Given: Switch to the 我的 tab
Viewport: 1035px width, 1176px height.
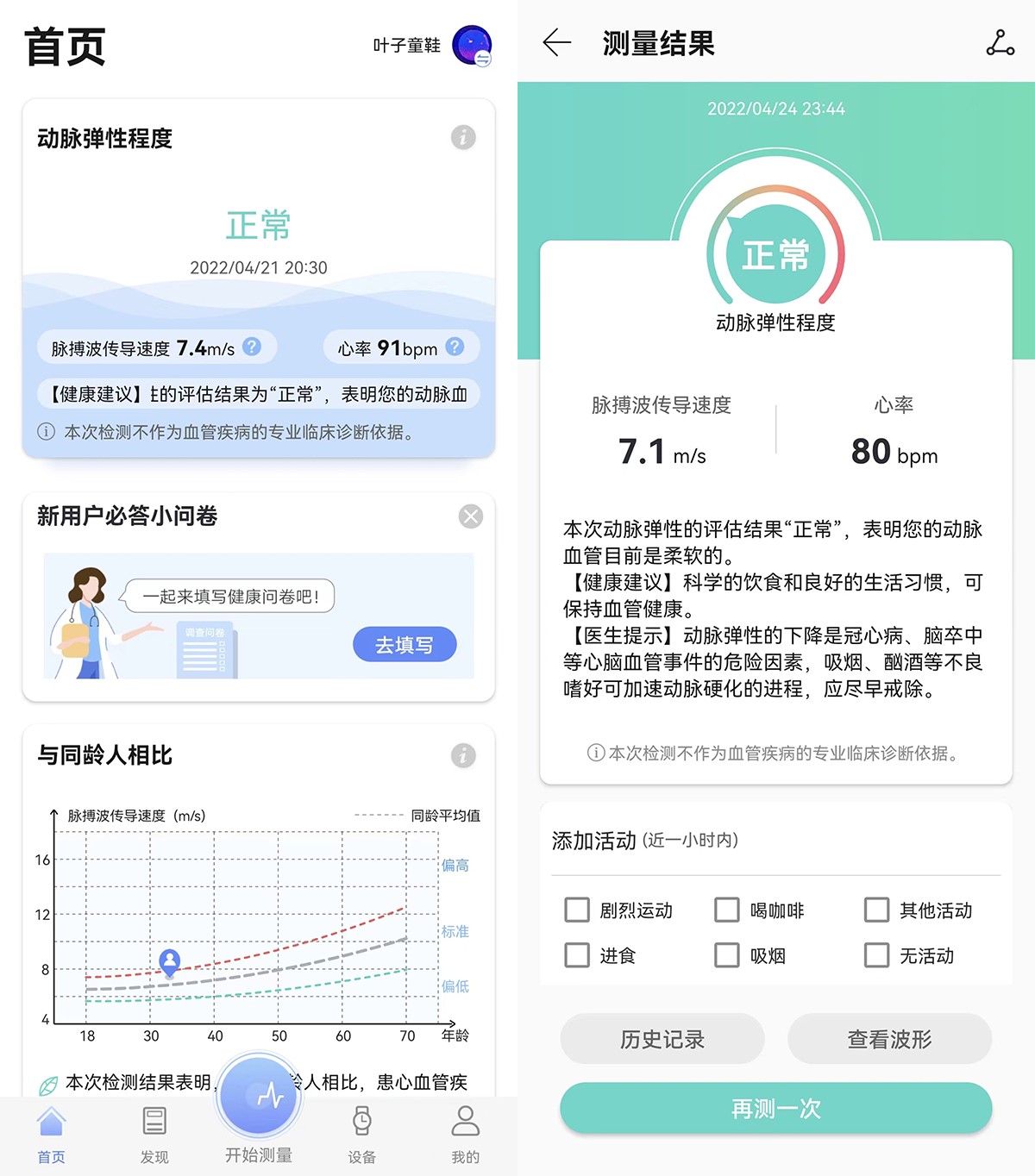Looking at the screenshot, I should [465, 1133].
